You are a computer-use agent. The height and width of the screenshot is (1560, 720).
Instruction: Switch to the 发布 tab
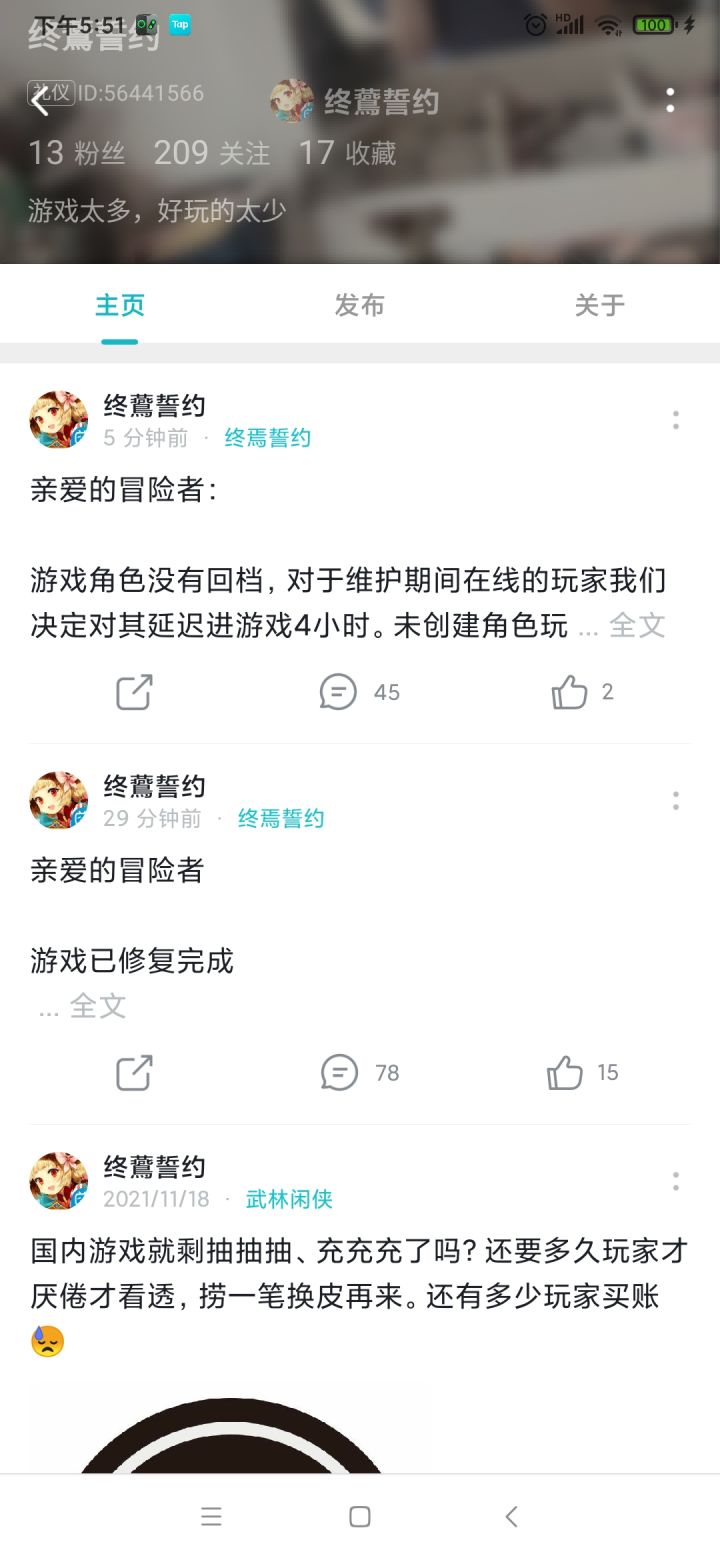click(x=359, y=305)
